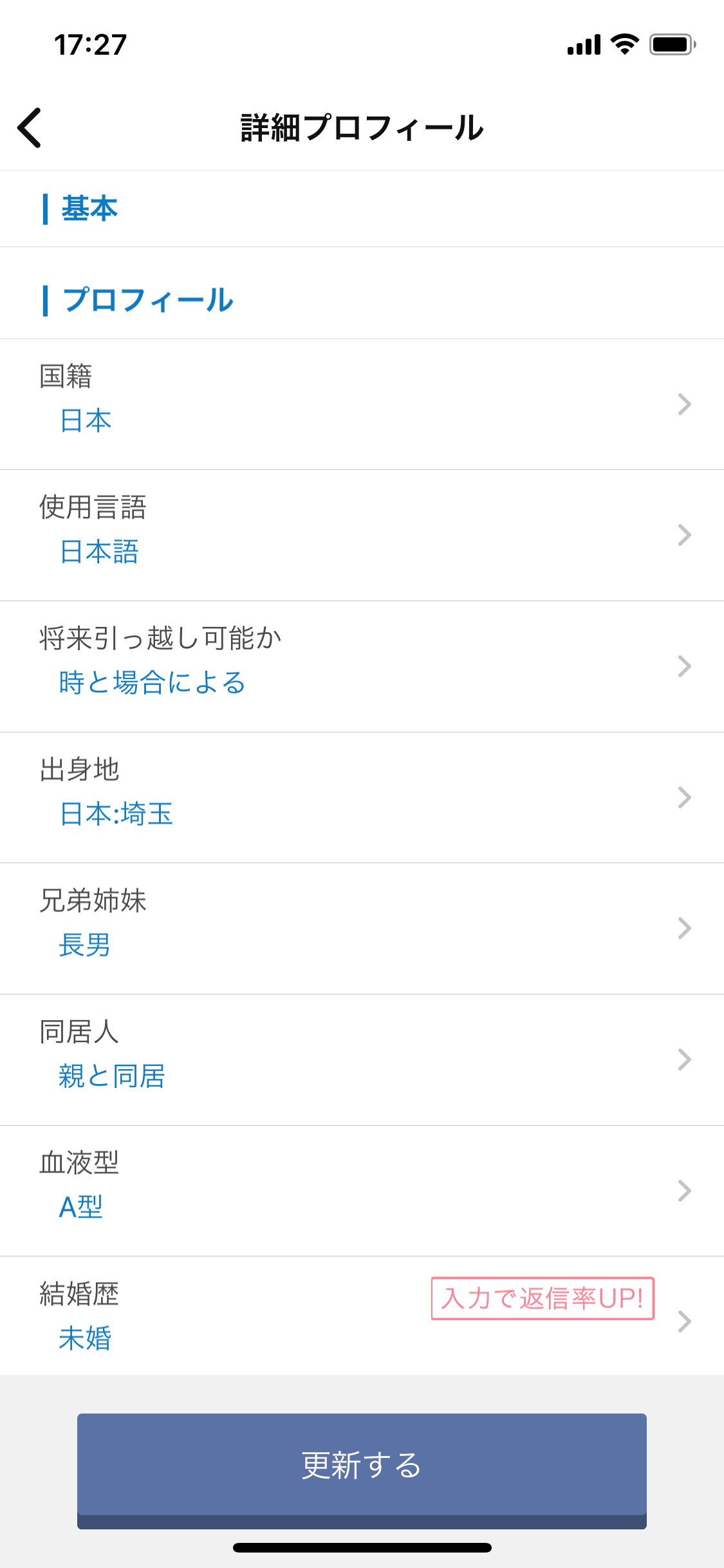The image size is (724, 1568).
Task: Open the 同居人 row
Action: click(x=362, y=1059)
